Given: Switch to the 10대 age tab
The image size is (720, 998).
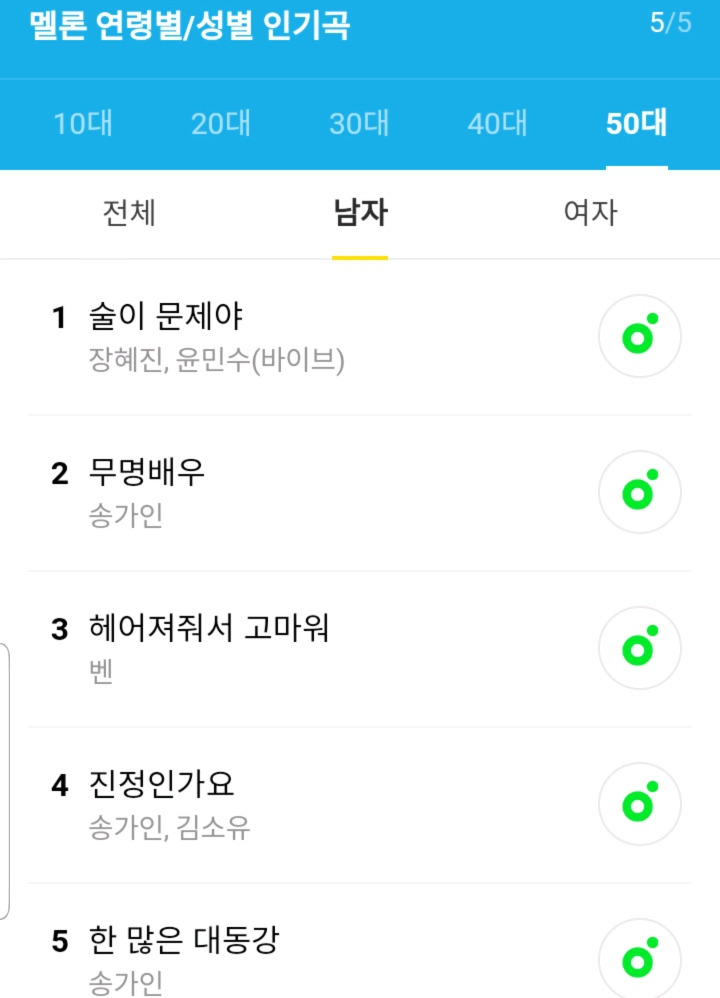Looking at the screenshot, I should pyautogui.click(x=83, y=124).
